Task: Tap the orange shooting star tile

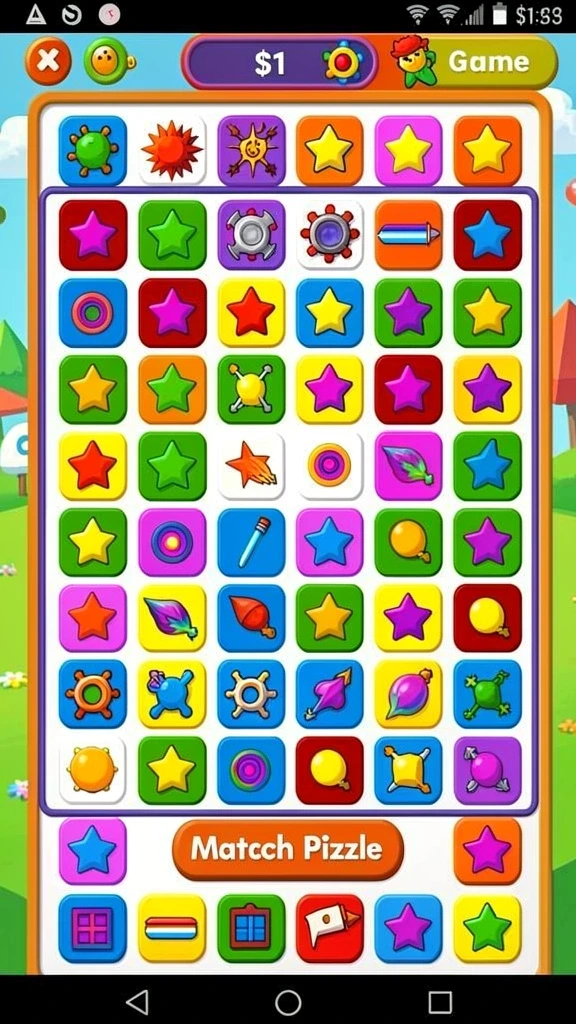Action: pos(251,465)
